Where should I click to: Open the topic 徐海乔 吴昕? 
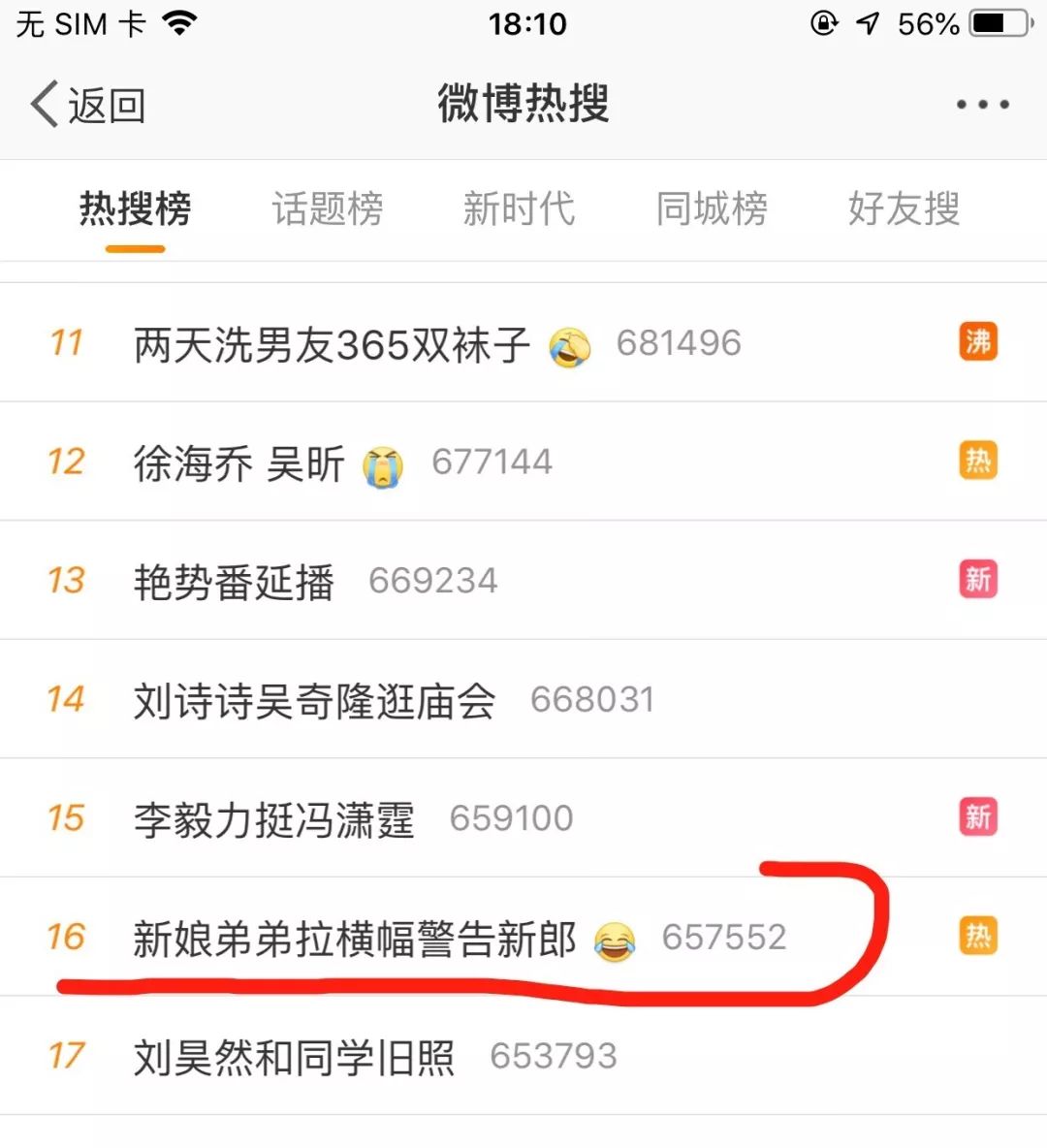pos(239,463)
